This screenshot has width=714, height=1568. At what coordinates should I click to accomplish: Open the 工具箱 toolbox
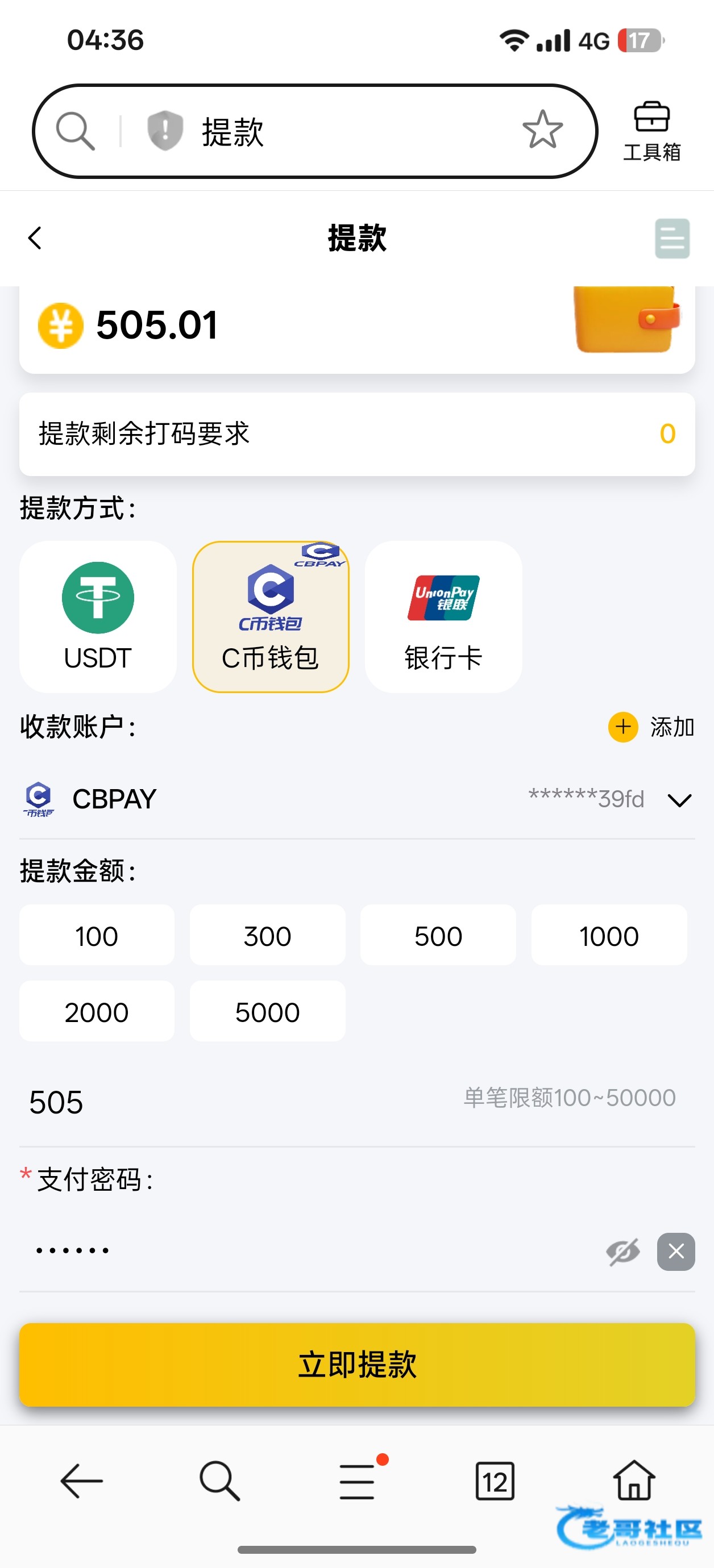tap(651, 131)
